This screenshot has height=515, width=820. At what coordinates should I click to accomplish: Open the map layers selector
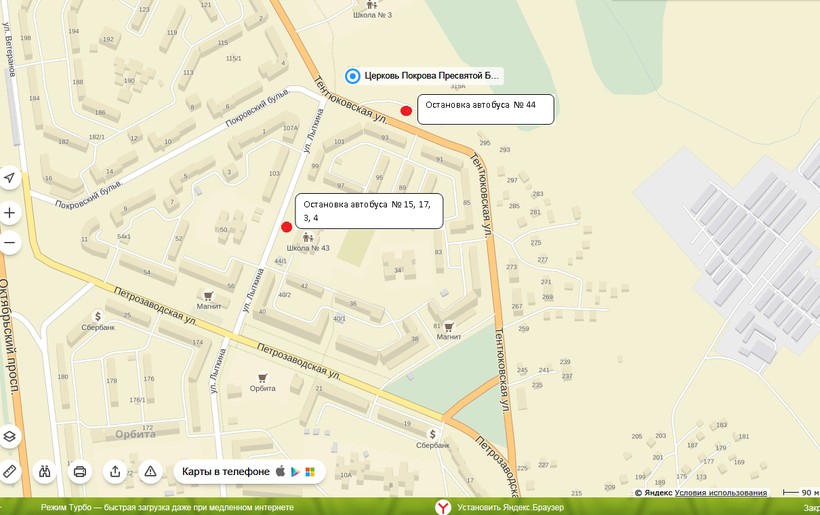(x=9, y=437)
